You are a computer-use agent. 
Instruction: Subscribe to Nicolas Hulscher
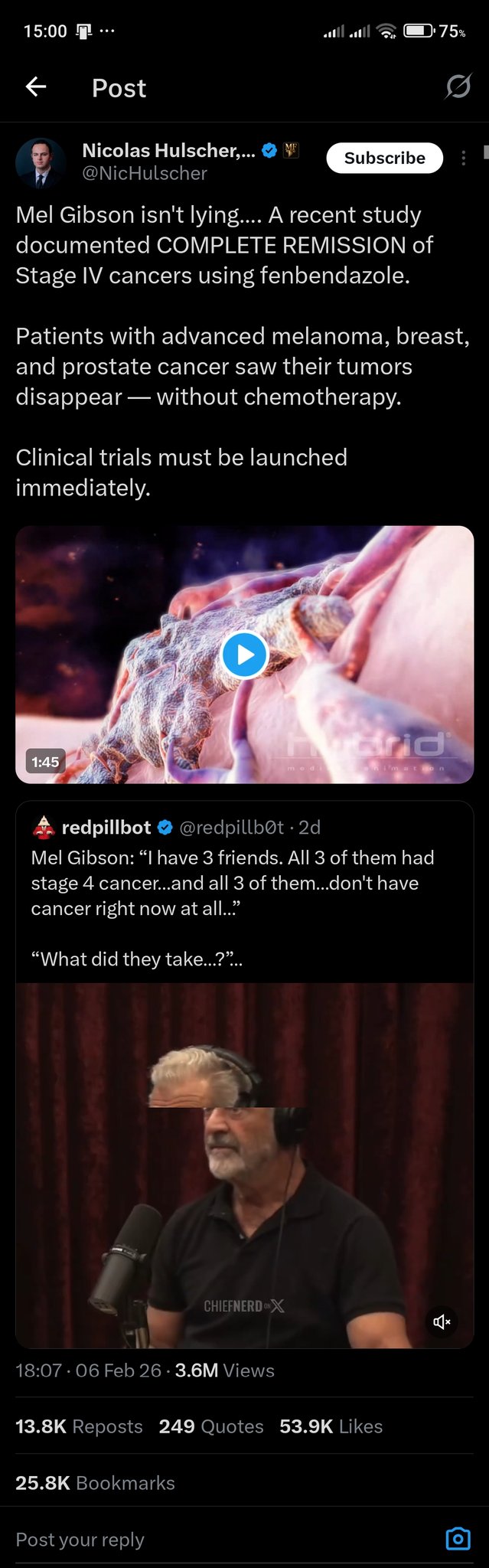[384, 158]
